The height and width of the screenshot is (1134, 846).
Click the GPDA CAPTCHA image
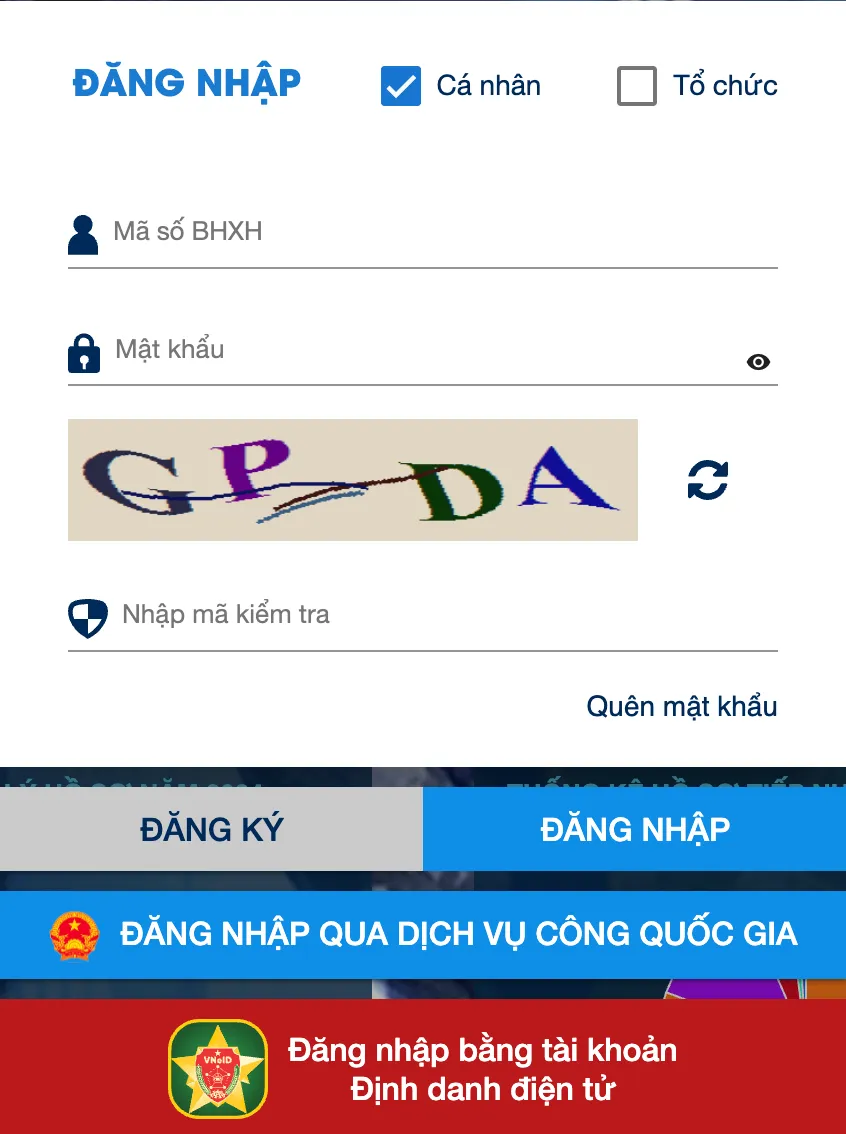[352, 480]
